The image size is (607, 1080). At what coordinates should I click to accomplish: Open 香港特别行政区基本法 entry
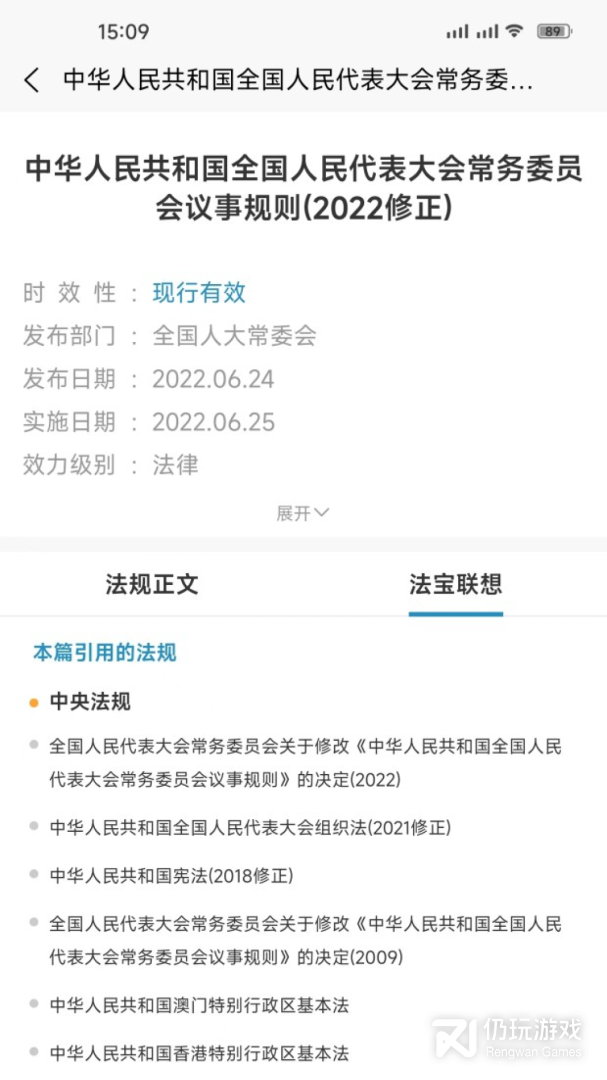point(199,1053)
